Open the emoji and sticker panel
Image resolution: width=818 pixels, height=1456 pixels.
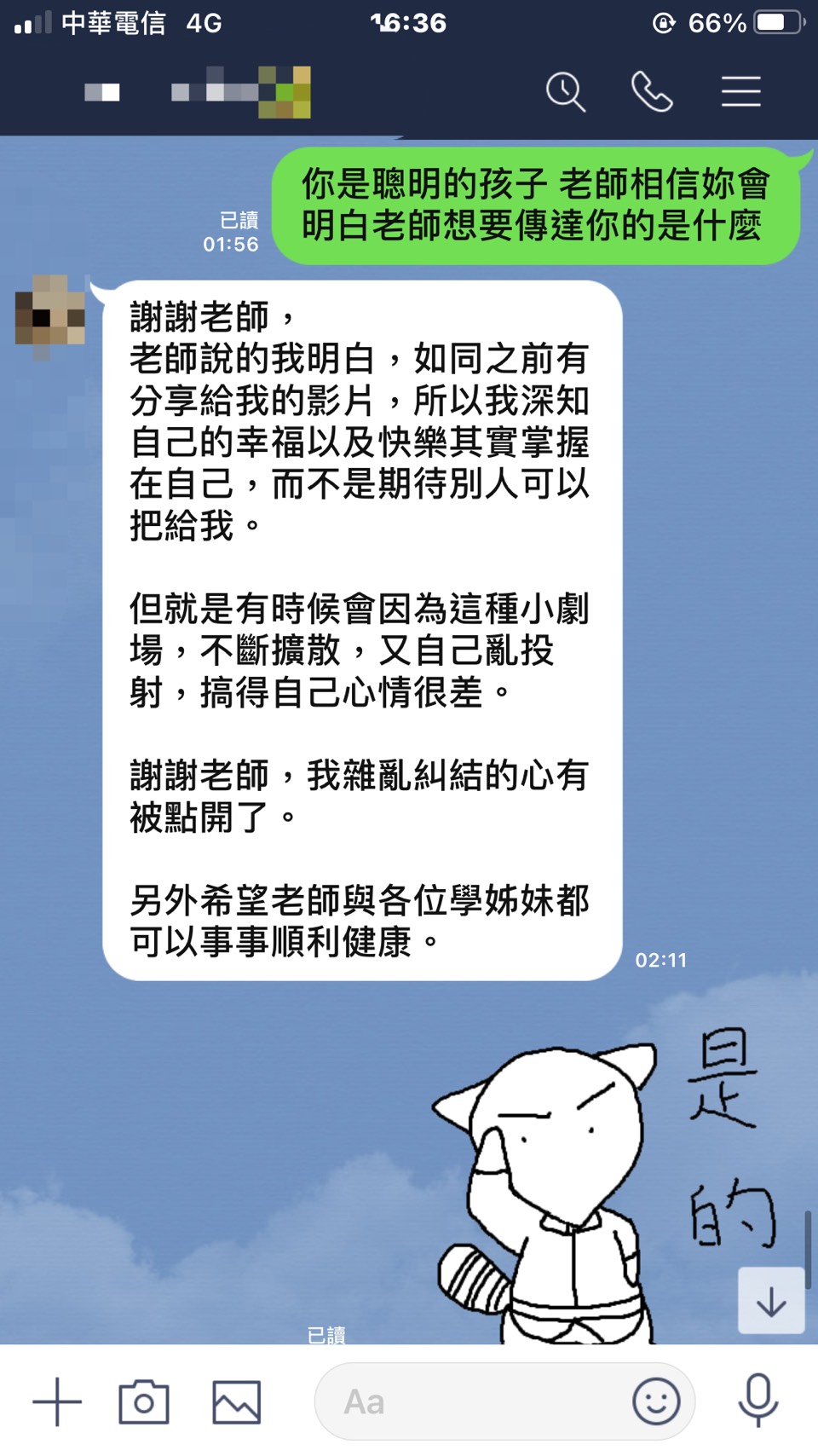pos(656,1401)
